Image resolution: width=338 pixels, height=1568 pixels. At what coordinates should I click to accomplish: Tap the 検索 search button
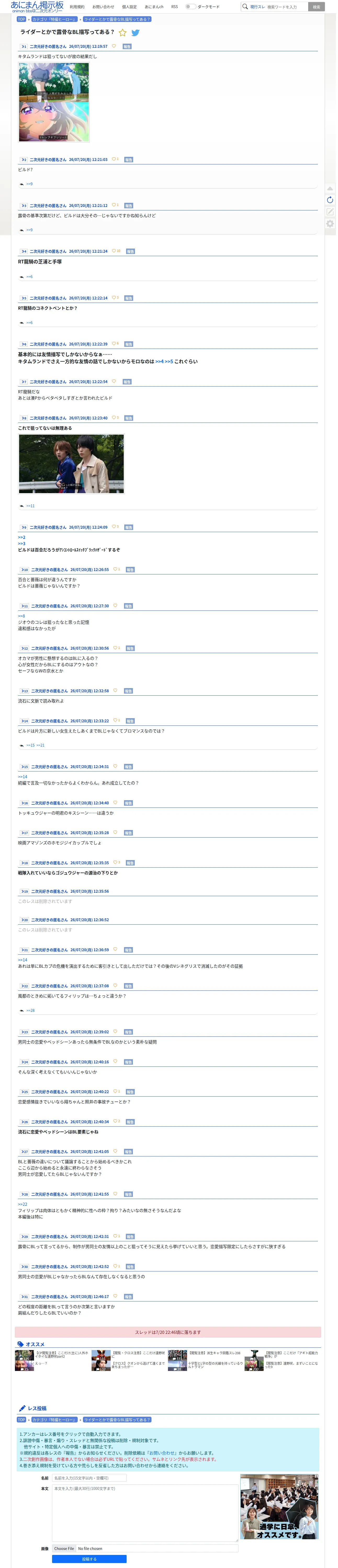[x=316, y=7]
